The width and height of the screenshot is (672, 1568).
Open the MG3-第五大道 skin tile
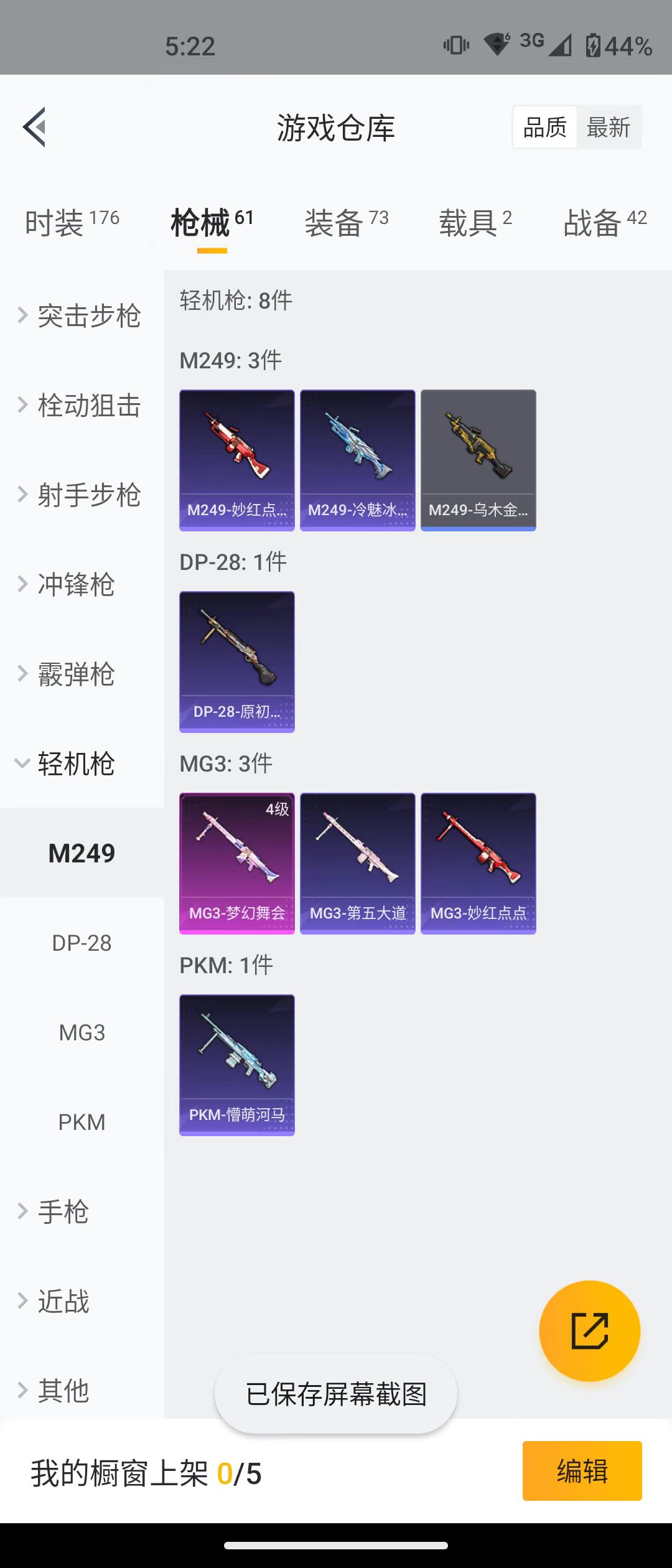[357, 864]
